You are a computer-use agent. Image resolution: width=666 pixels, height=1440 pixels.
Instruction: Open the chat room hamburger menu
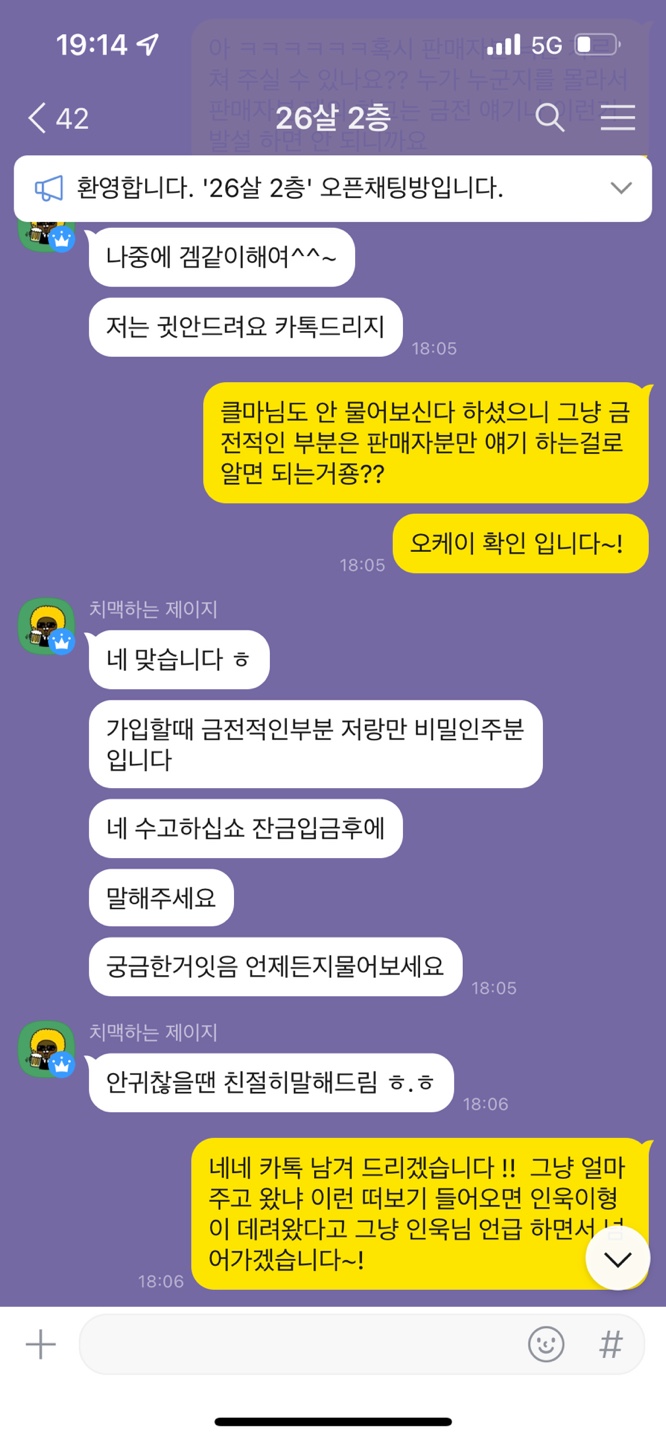pos(617,118)
